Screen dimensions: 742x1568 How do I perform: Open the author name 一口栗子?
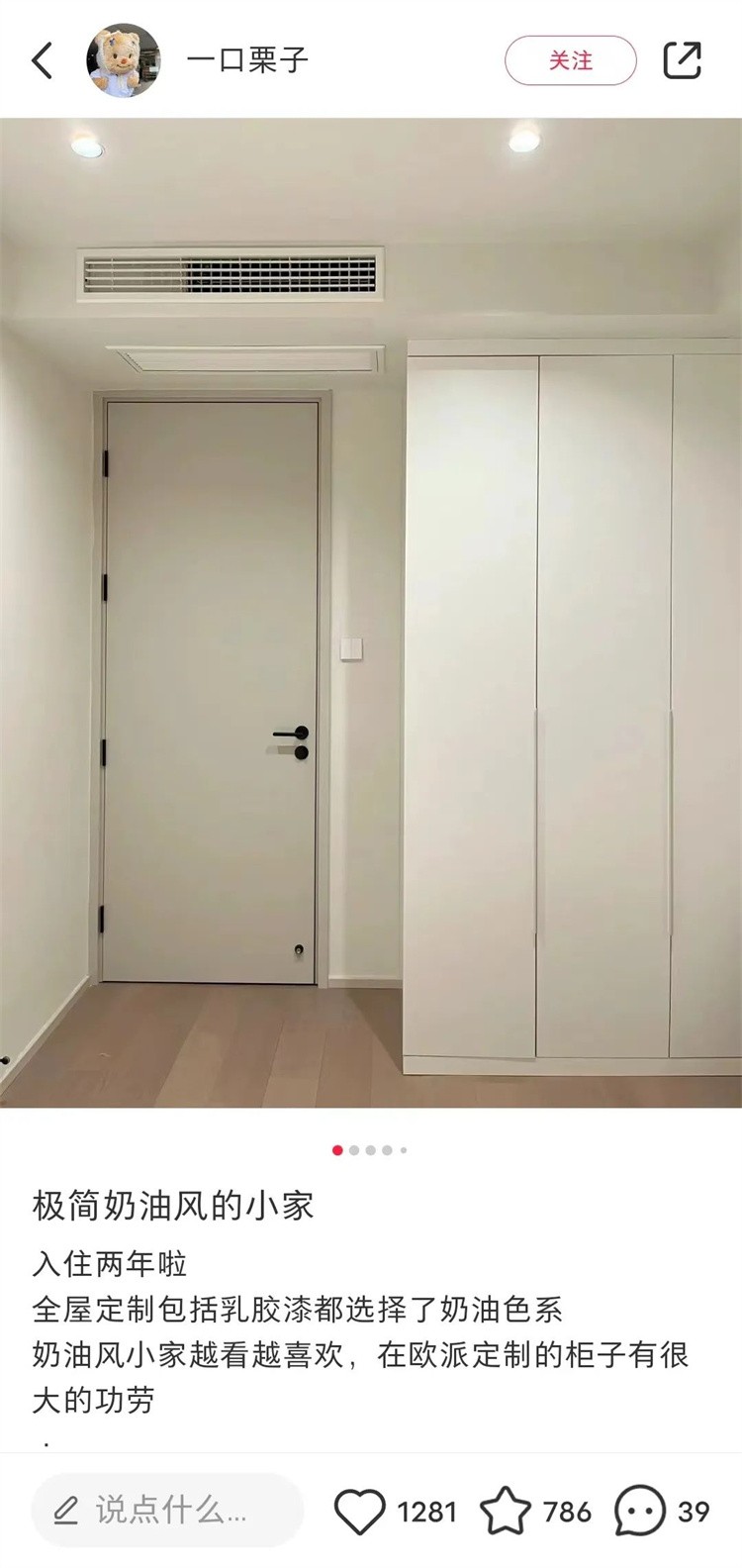(x=247, y=60)
